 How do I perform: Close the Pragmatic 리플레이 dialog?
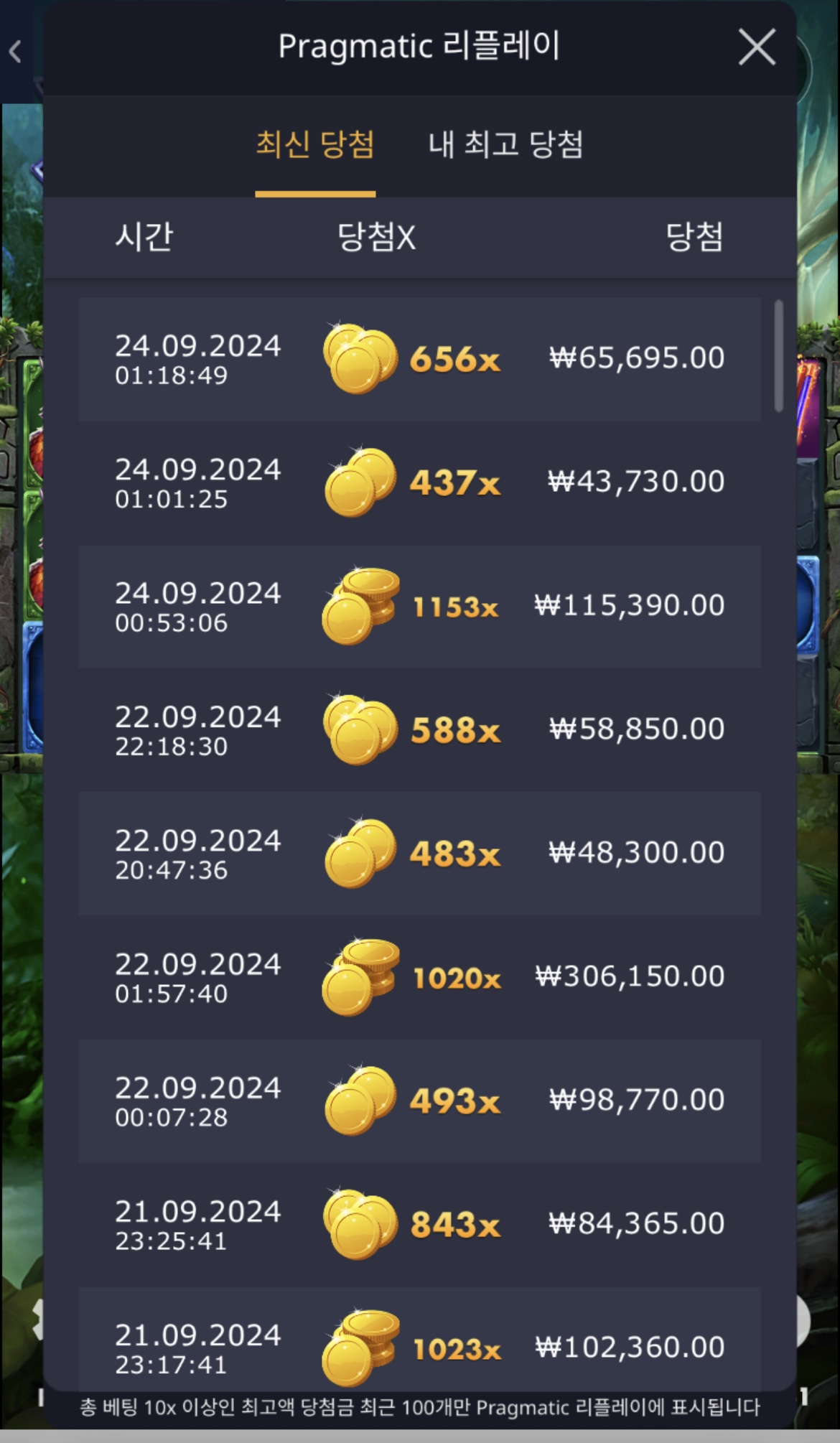[757, 48]
